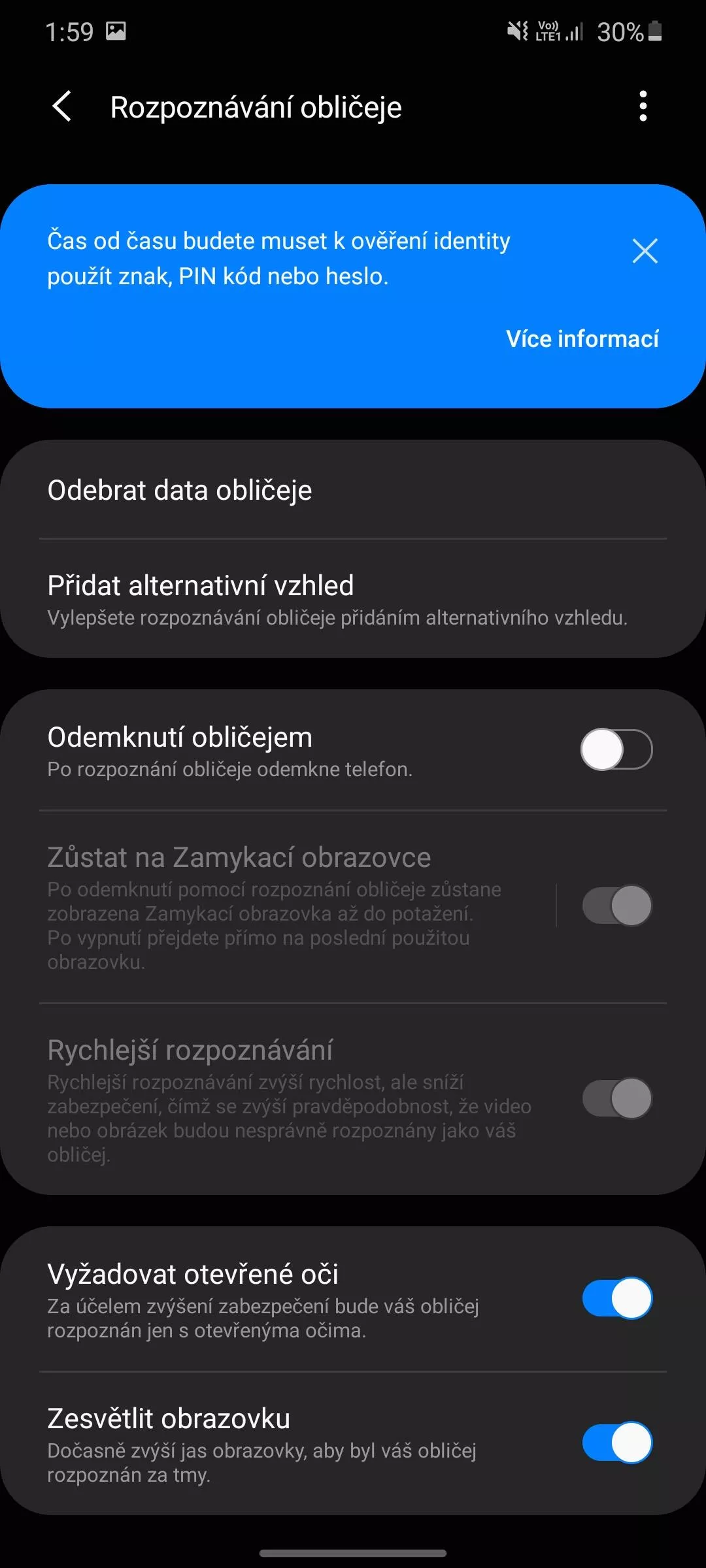
Task: Toggle Zůstat na Zamykací obrazovce
Action: (x=616, y=906)
